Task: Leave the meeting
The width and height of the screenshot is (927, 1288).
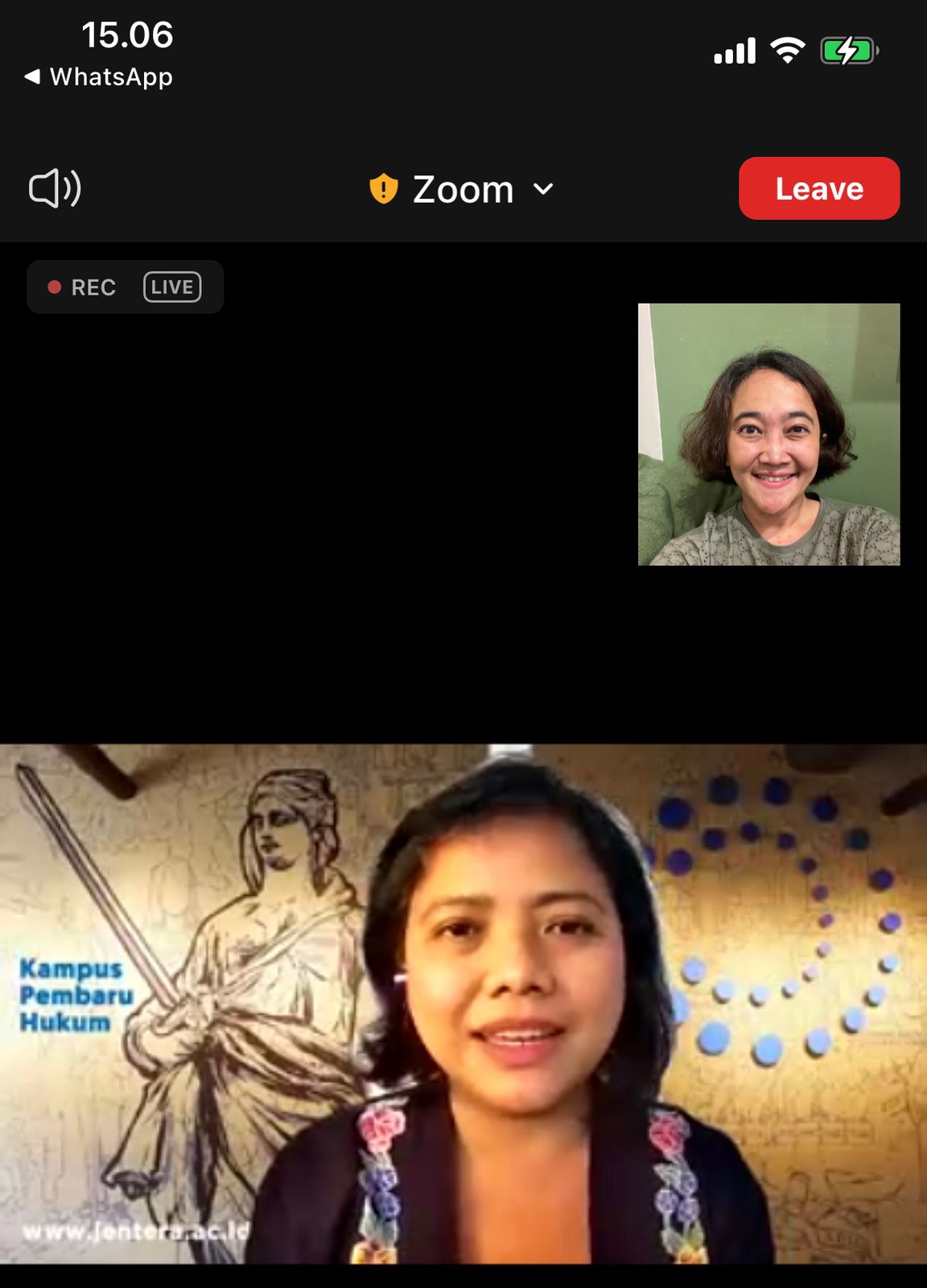Action: click(818, 189)
